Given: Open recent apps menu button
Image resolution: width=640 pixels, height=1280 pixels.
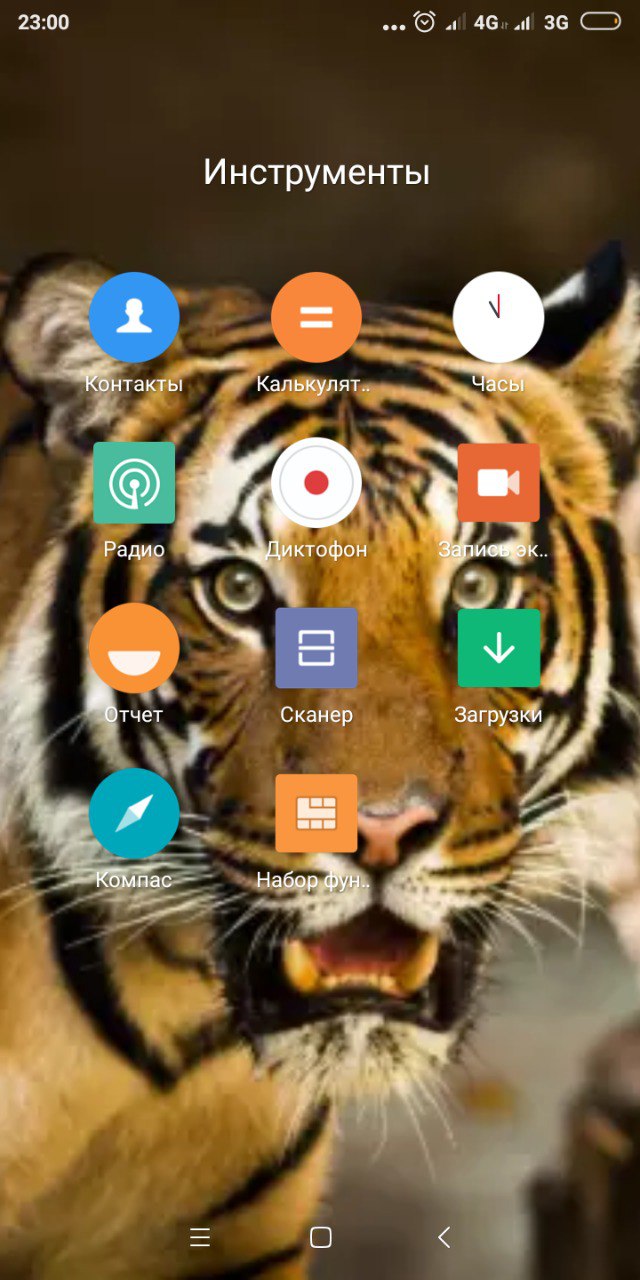Looking at the screenshot, I should click(x=200, y=1237).
